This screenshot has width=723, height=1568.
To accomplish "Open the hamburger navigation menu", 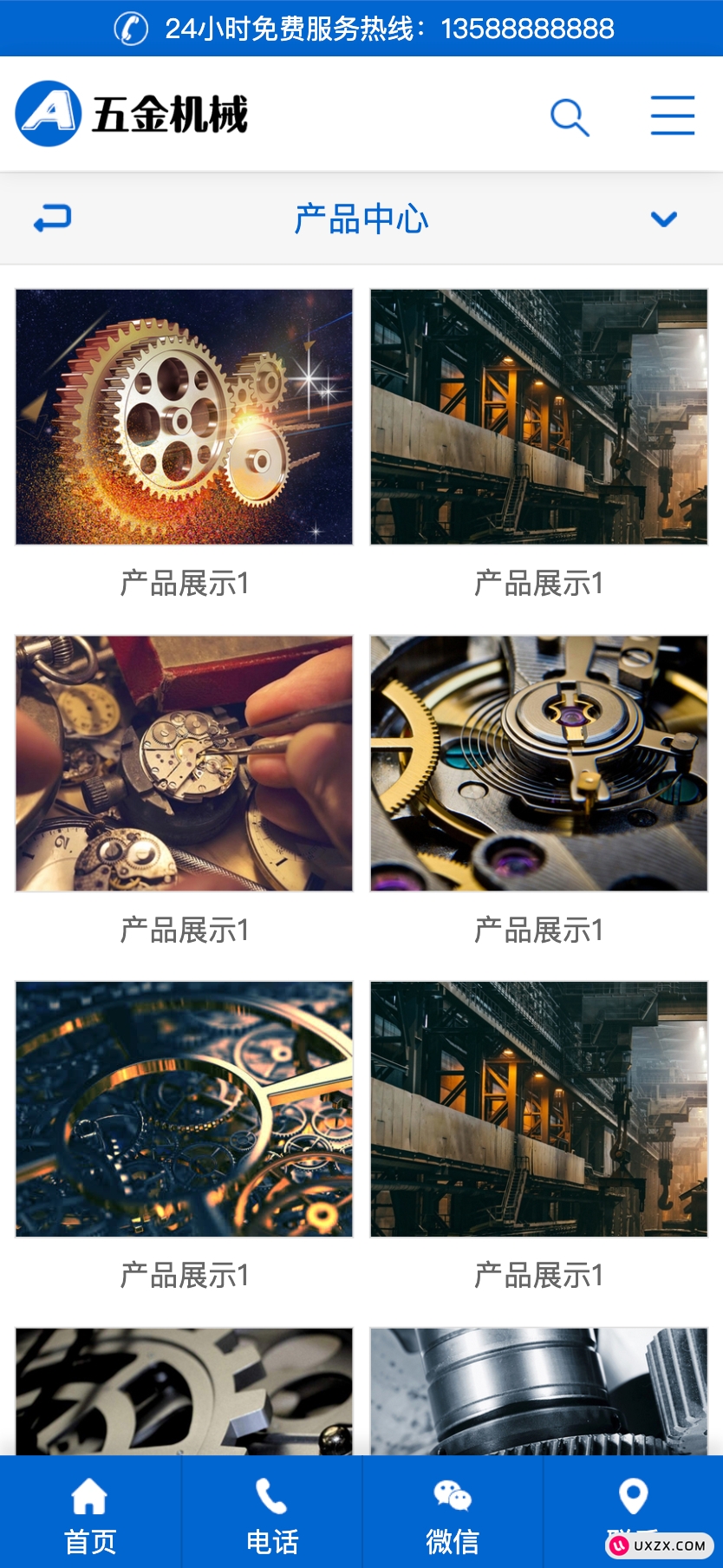I will click(x=673, y=116).
